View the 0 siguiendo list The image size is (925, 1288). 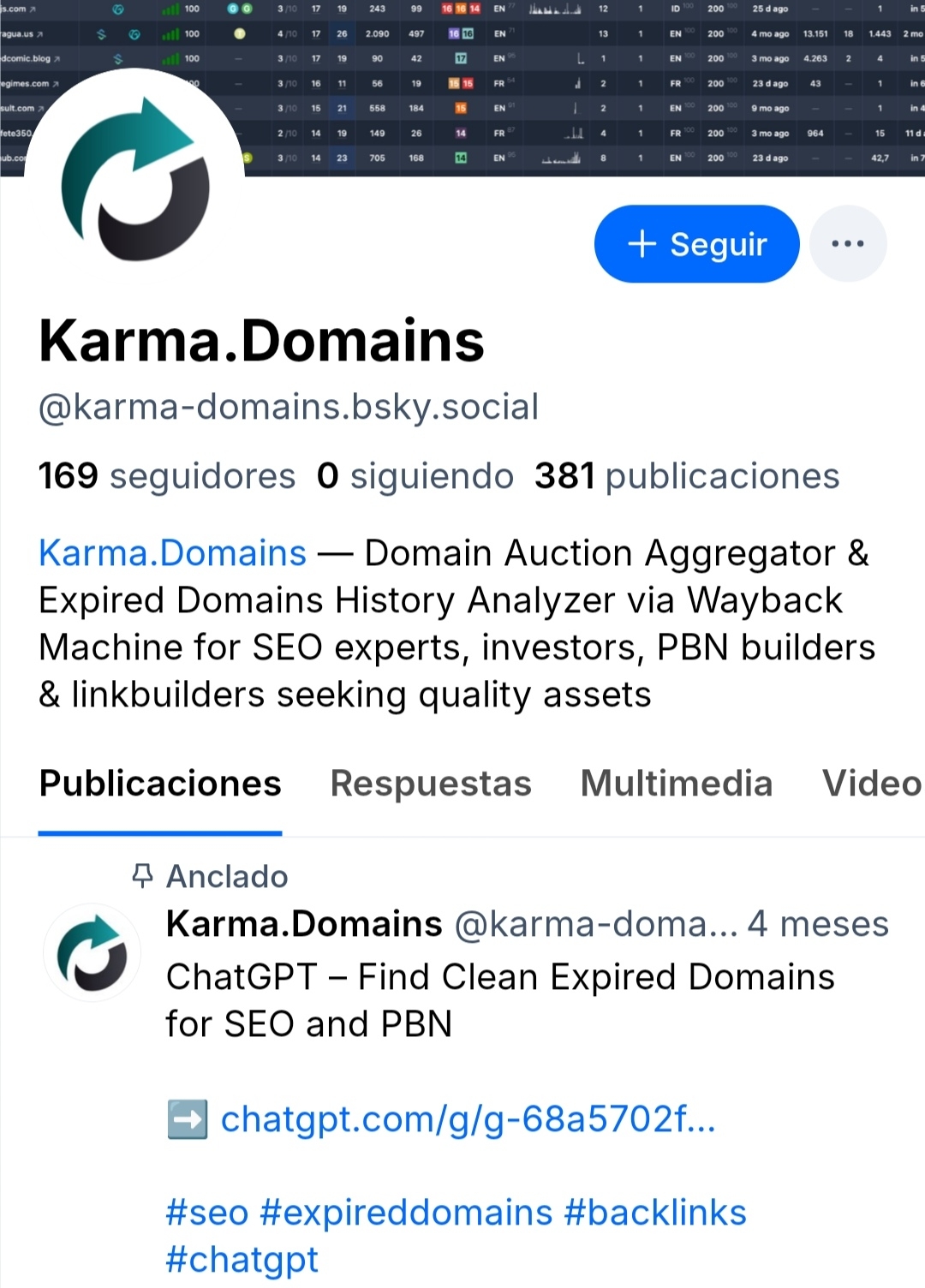(x=415, y=476)
